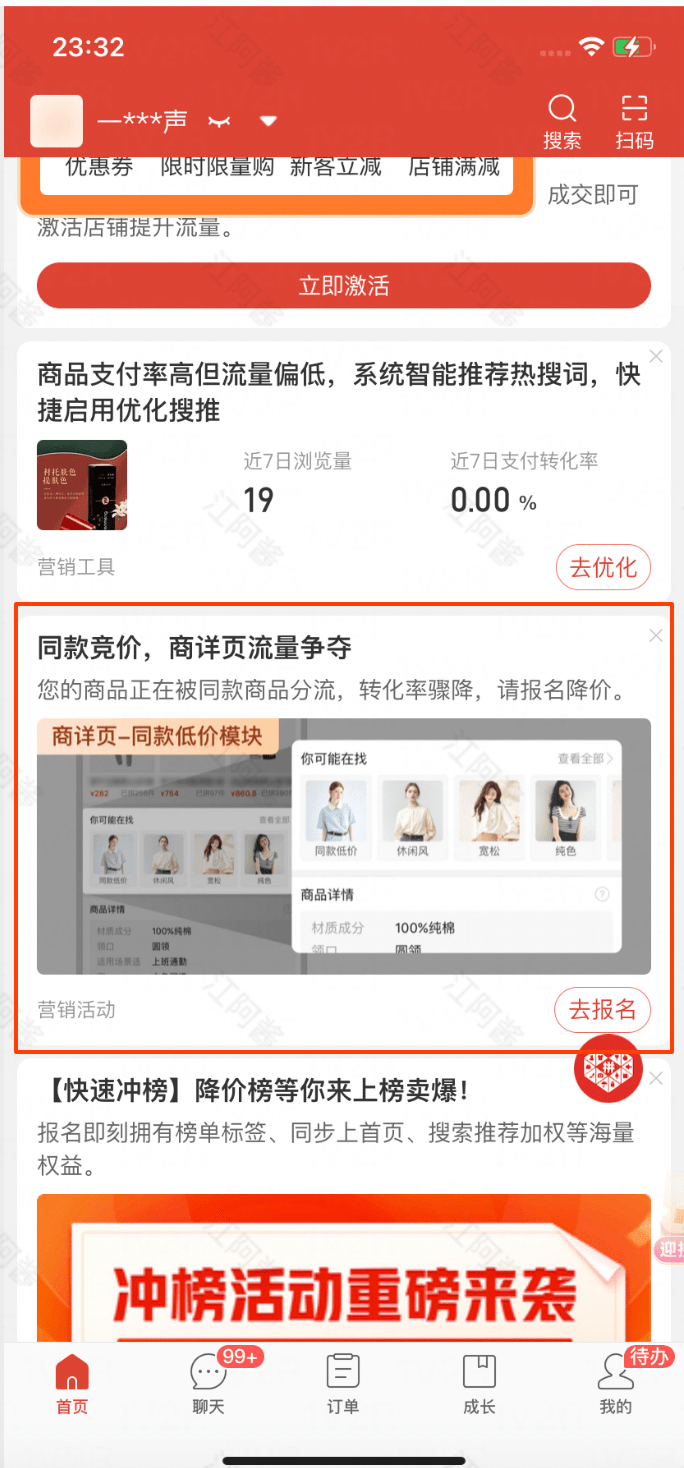This screenshot has height=1468, width=684.
Task: Switch to the 订单 tab
Action: click(x=343, y=1383)
